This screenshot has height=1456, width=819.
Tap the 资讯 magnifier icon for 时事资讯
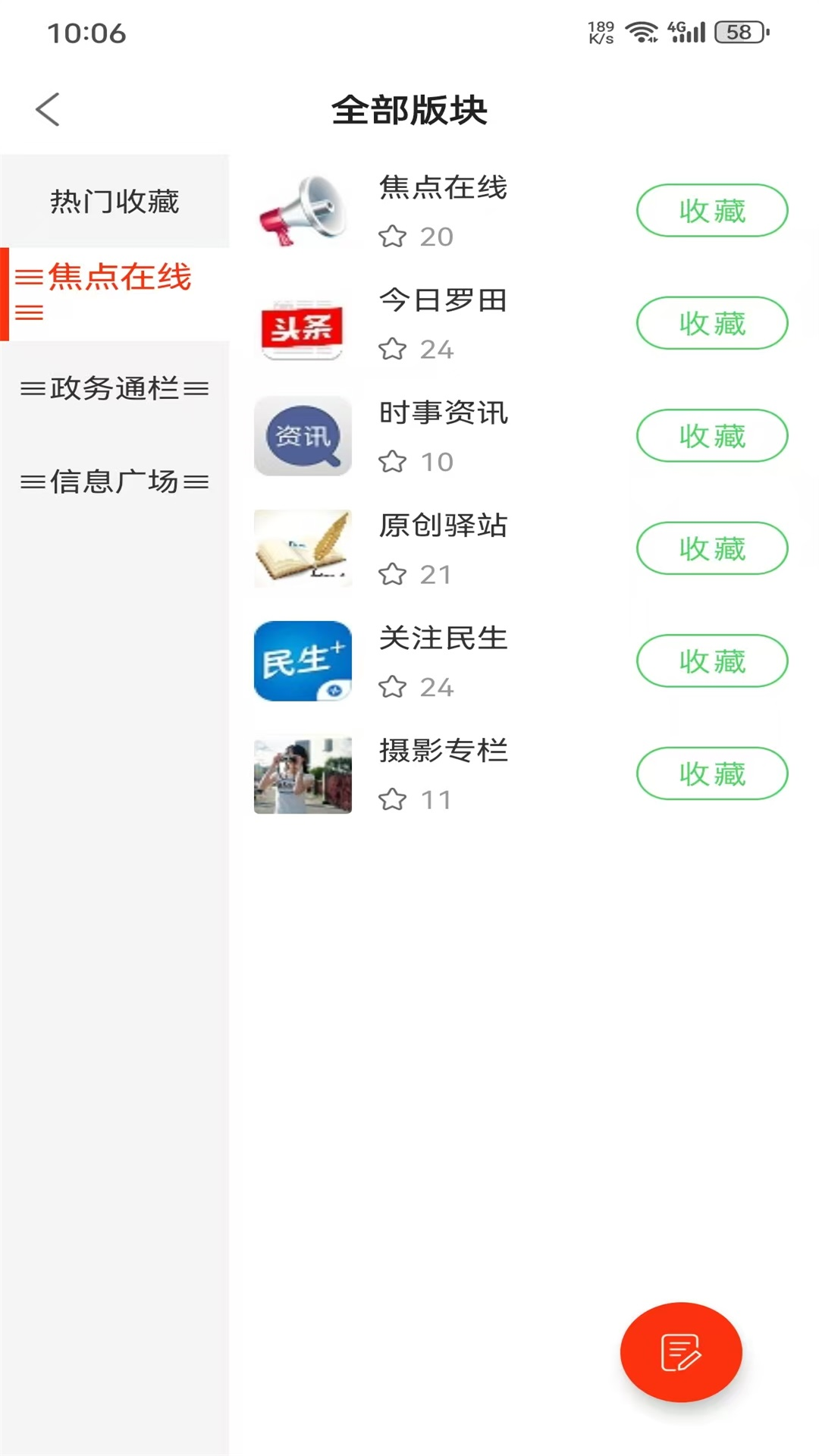pos(303,436)
